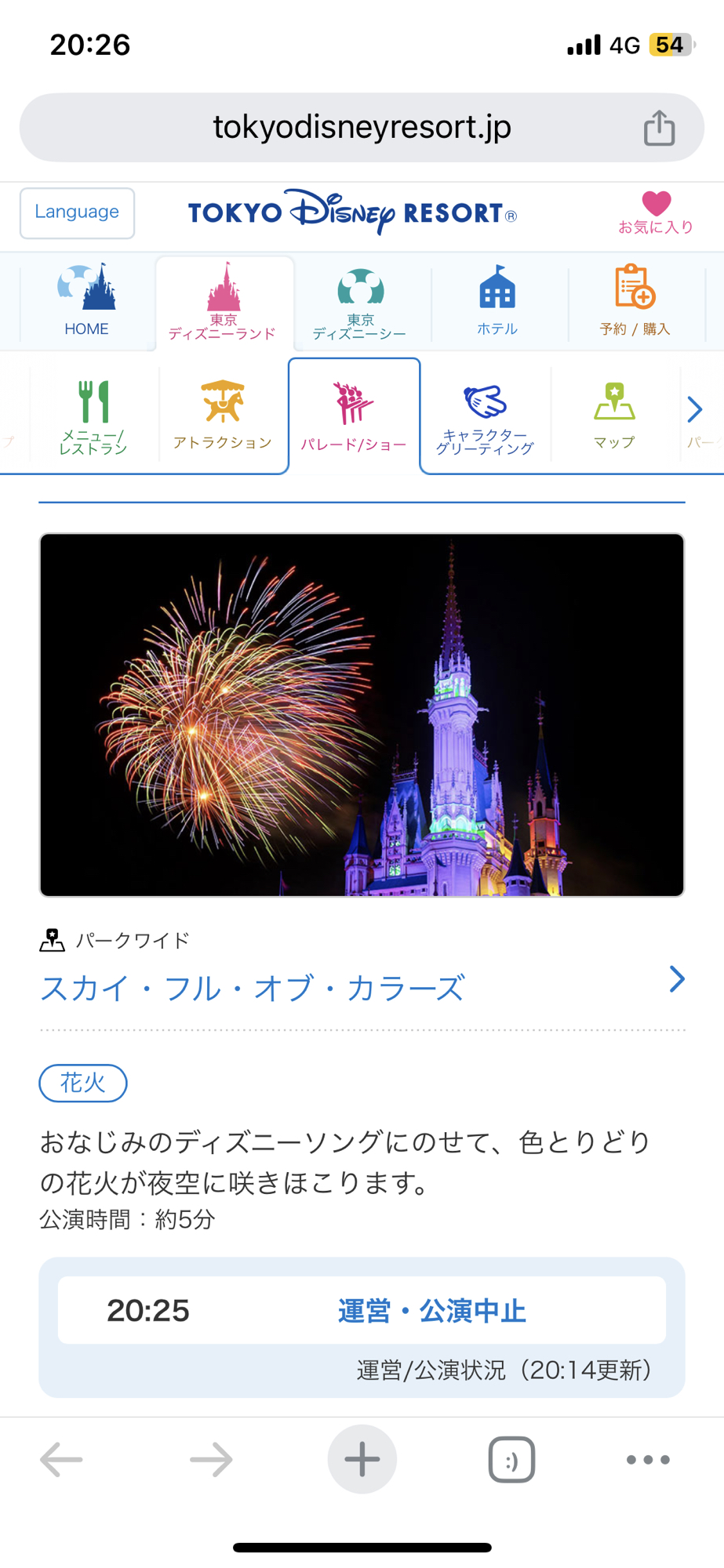Screen dimensions: 724x1568
Task: Open the browser tabs switcher
Action: click(511, 1459)
